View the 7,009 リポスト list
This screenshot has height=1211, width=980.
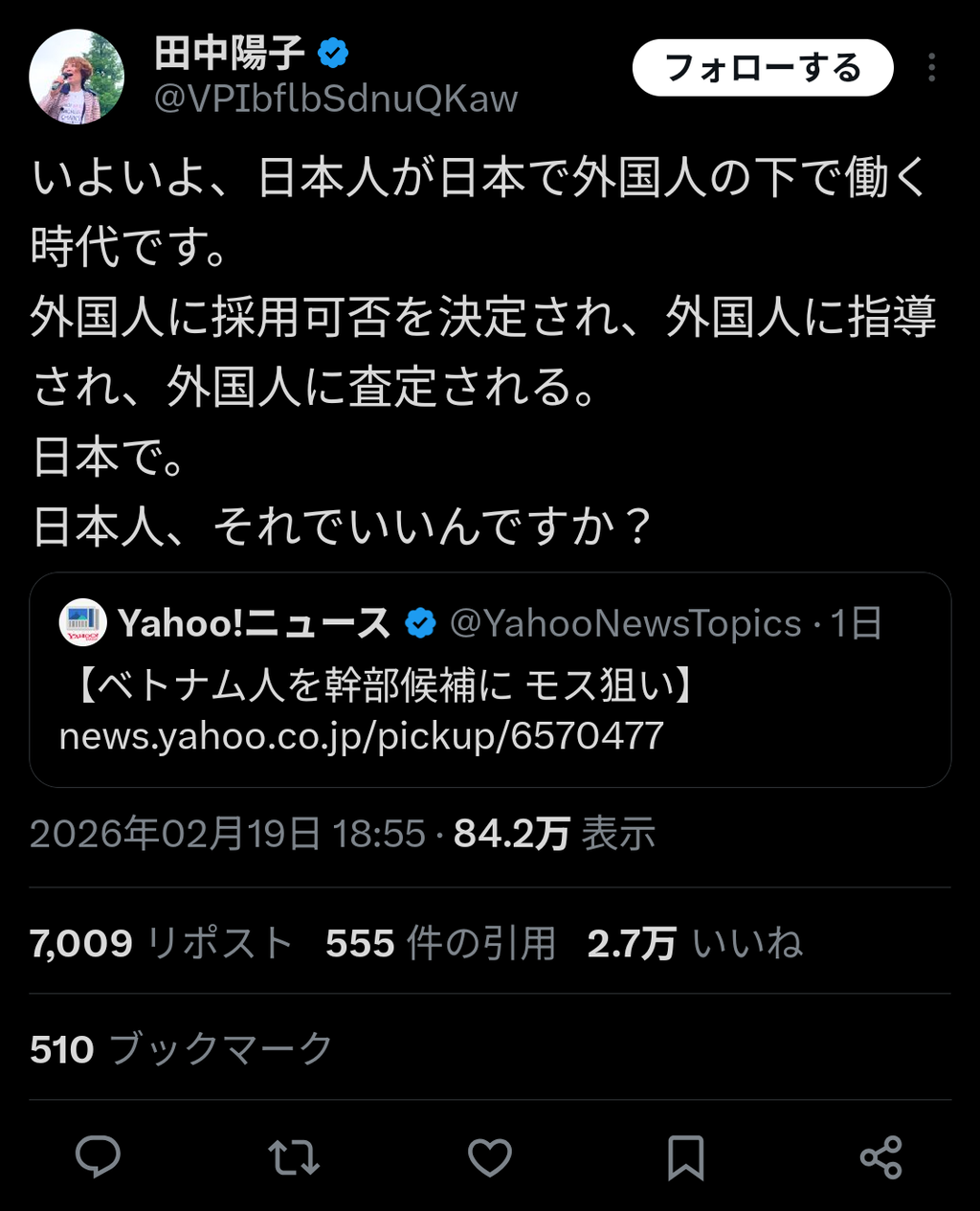click(x=163, y=943)
